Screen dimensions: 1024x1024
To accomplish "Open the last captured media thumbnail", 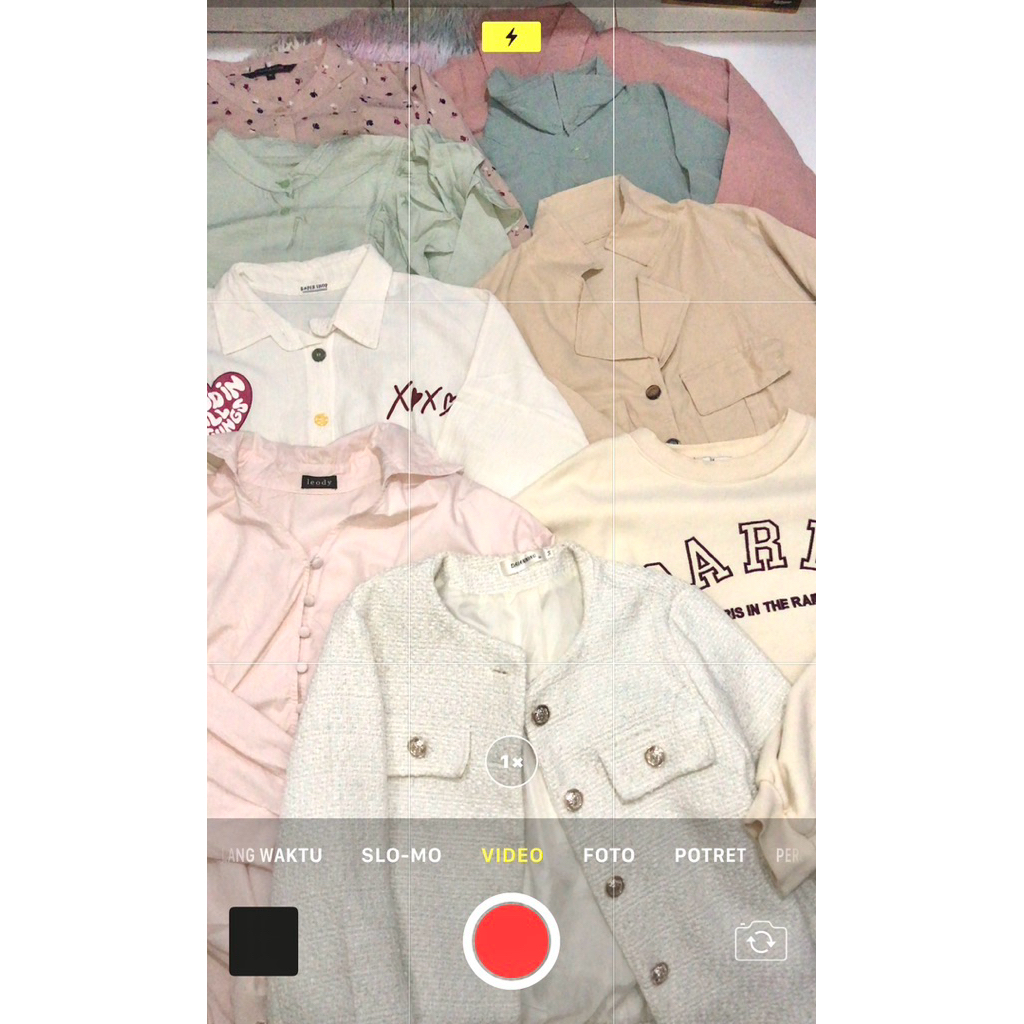I will point(263,941).
